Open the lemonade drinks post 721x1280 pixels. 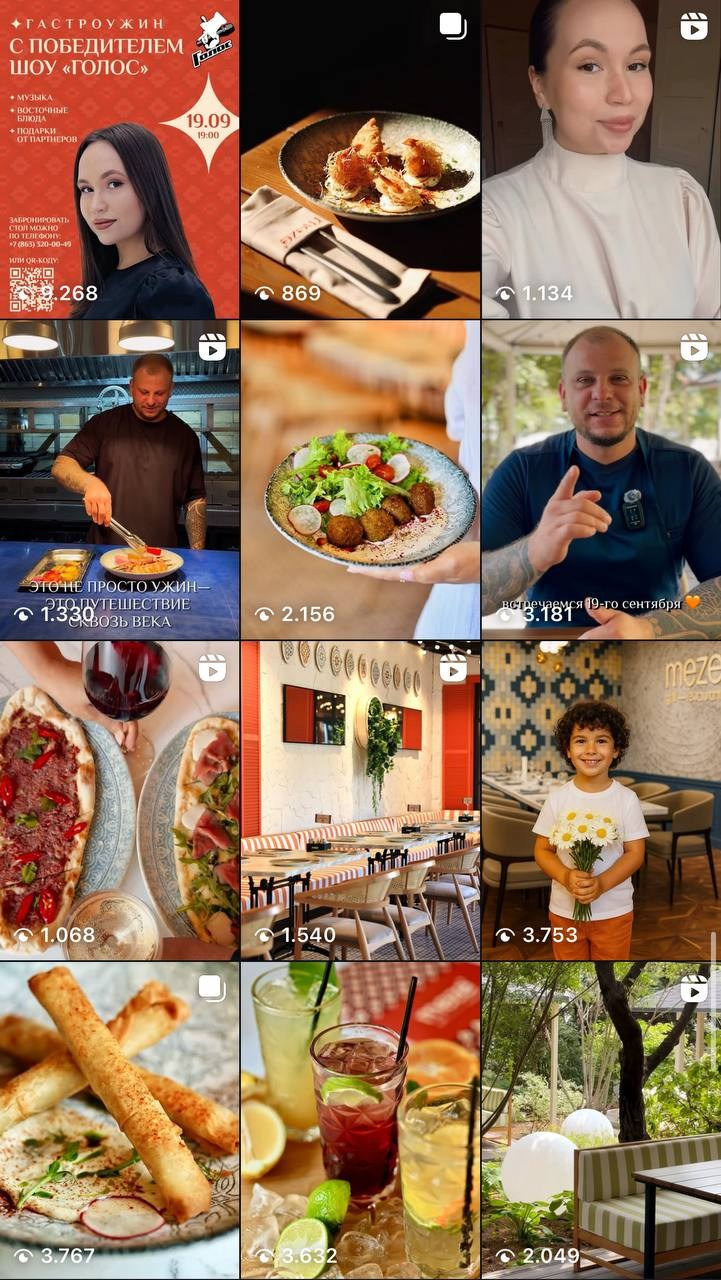point(360,1120)
